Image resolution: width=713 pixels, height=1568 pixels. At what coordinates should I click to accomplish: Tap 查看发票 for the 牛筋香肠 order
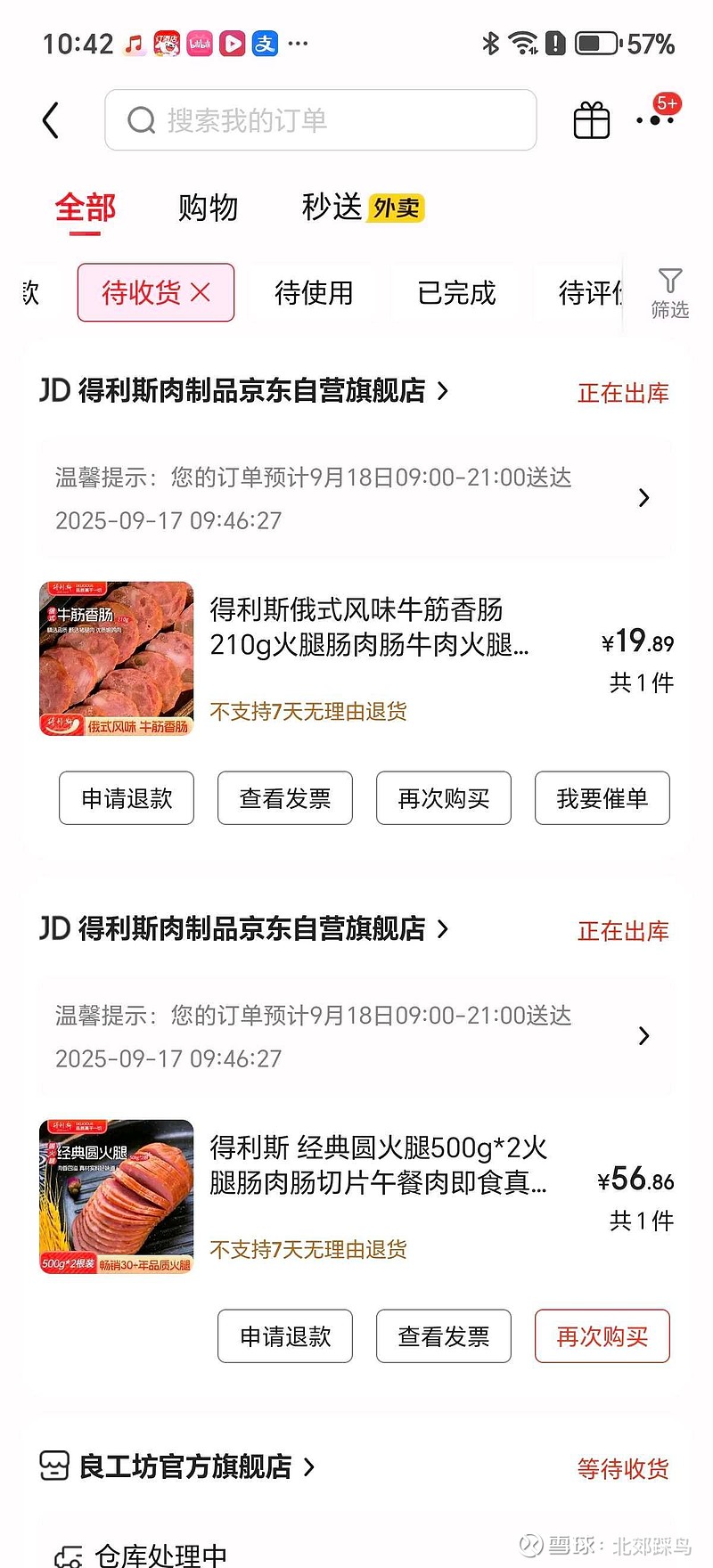tap(285, 798)
